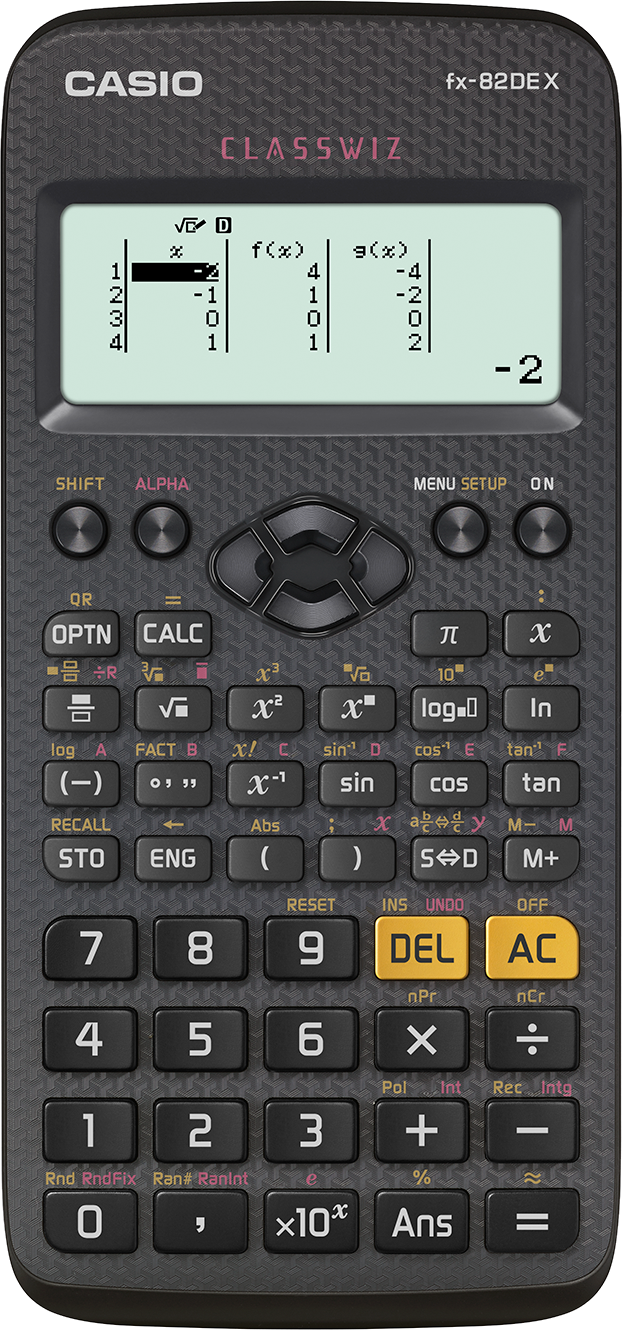Tap the STO key
The height and width of the screenshot is (1330, 622).
[81, 858]
